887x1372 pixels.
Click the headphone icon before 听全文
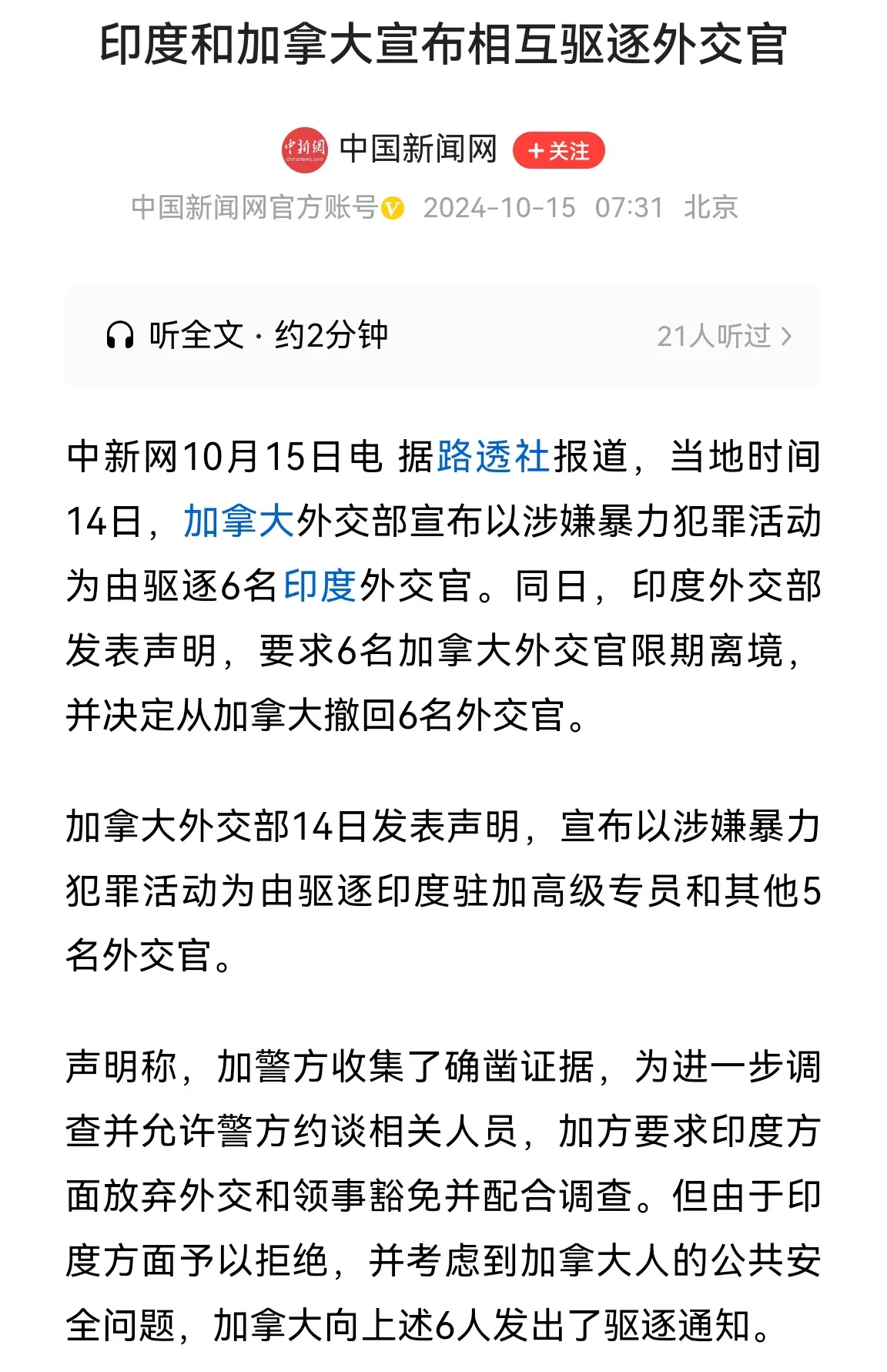[x=122, y=333]
